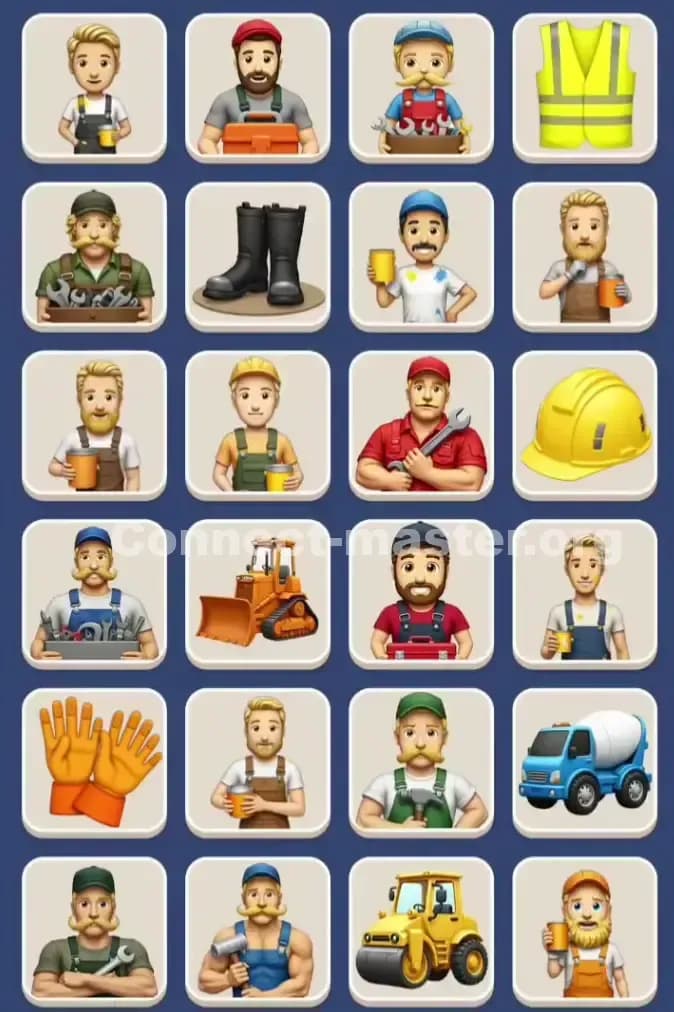Pick the yellow hard hat tile
The height and width of the screenshot is (1012, 674).
click(x=585, y=424)
